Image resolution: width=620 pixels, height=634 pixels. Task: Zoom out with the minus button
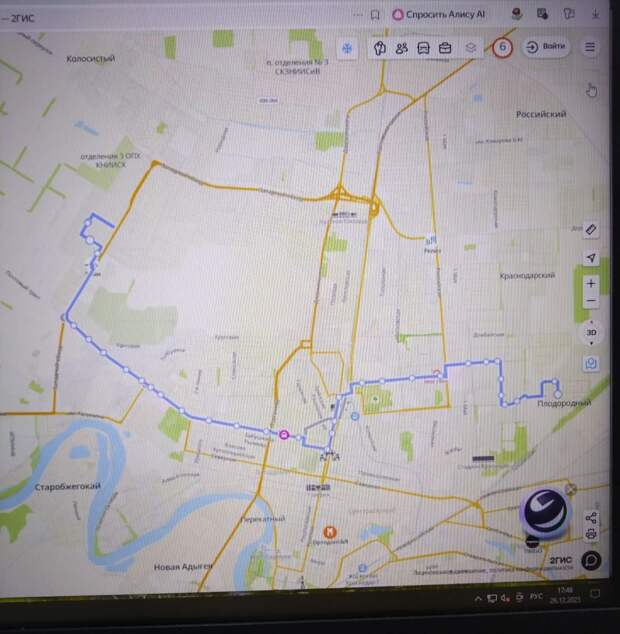(591, 301)
